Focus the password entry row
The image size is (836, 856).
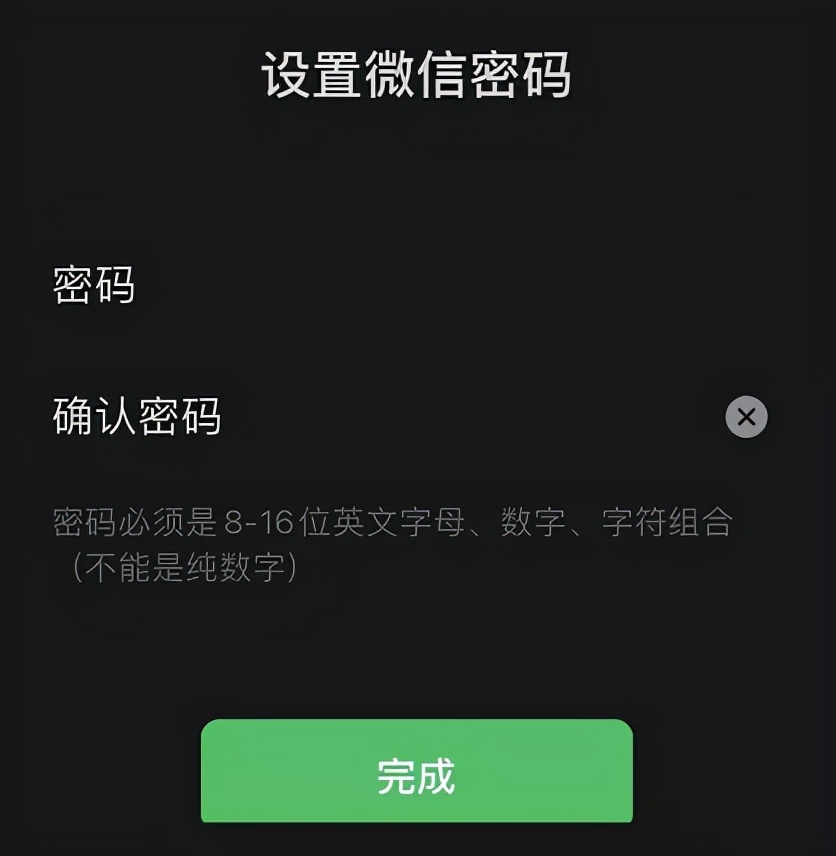pos(400,288)
